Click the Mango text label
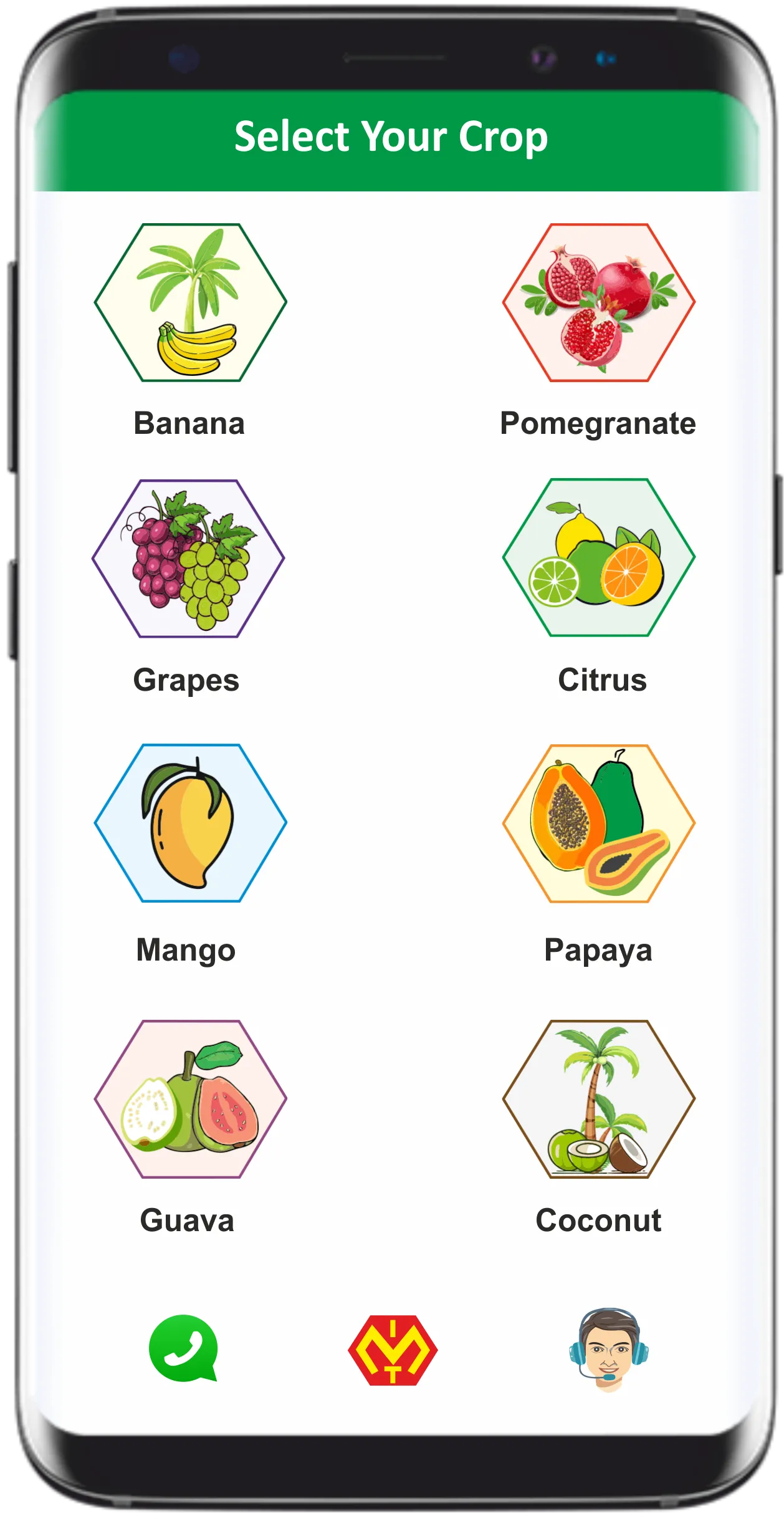The image size is (784, 1516). [186, 951]
